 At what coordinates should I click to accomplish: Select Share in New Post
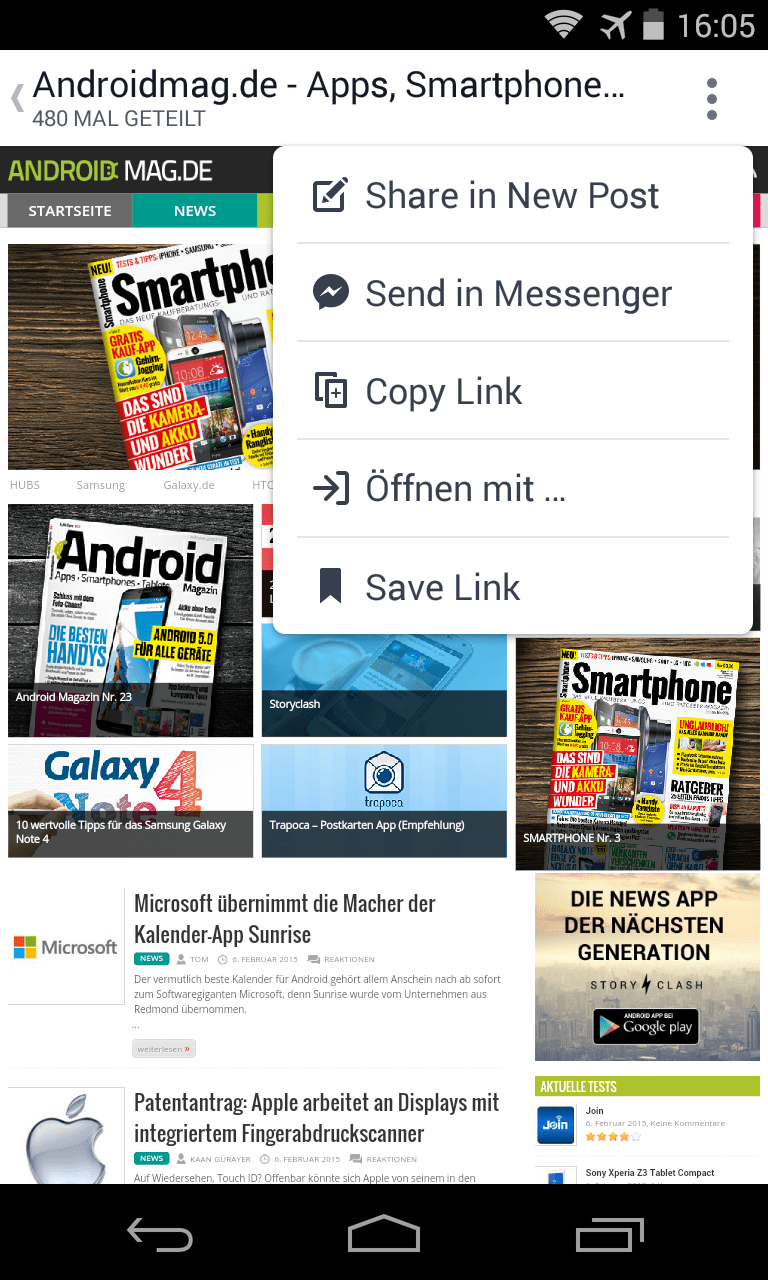513,196
